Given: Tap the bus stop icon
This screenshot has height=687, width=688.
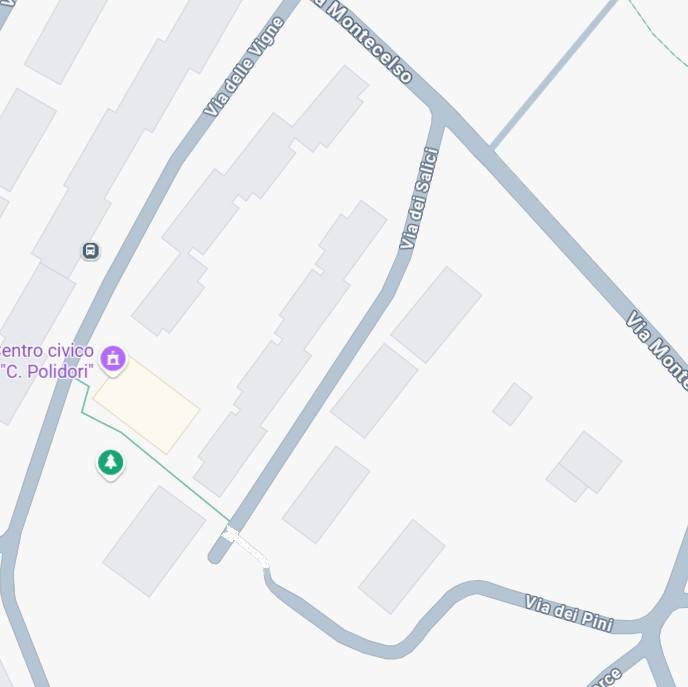Looking at the screenshot, I should point(91,250).
